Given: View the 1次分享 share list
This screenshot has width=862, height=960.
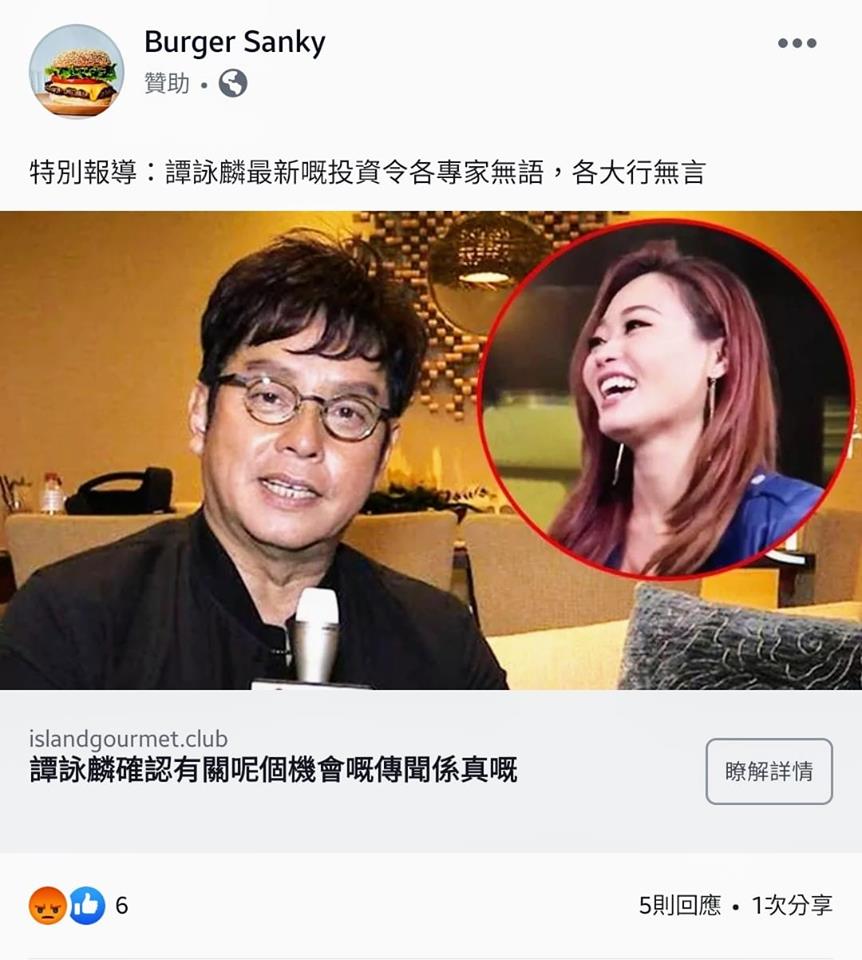Looking at the screenshot, I should click(x=792, y=906).
